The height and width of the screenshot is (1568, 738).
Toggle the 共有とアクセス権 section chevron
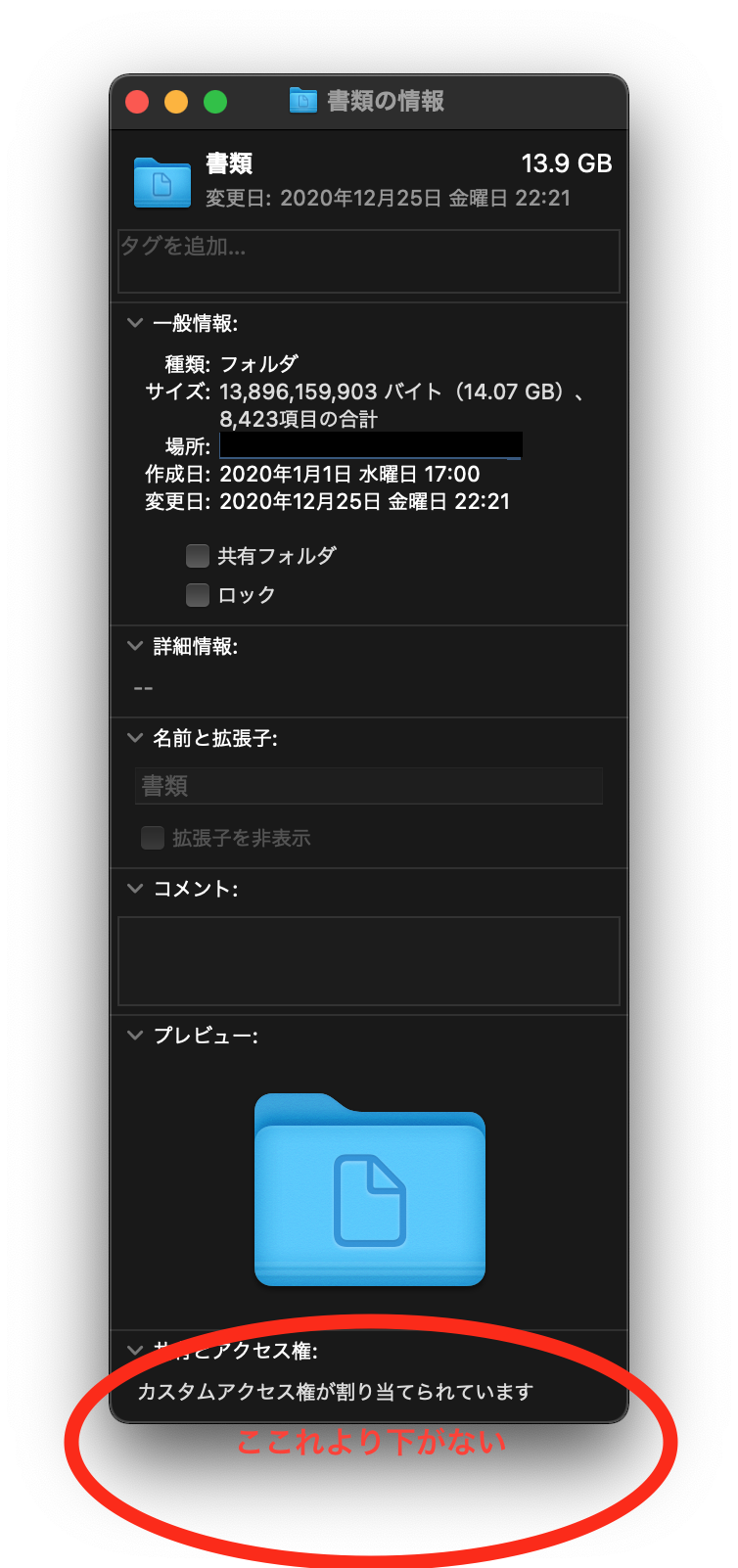click(135, 1351)
